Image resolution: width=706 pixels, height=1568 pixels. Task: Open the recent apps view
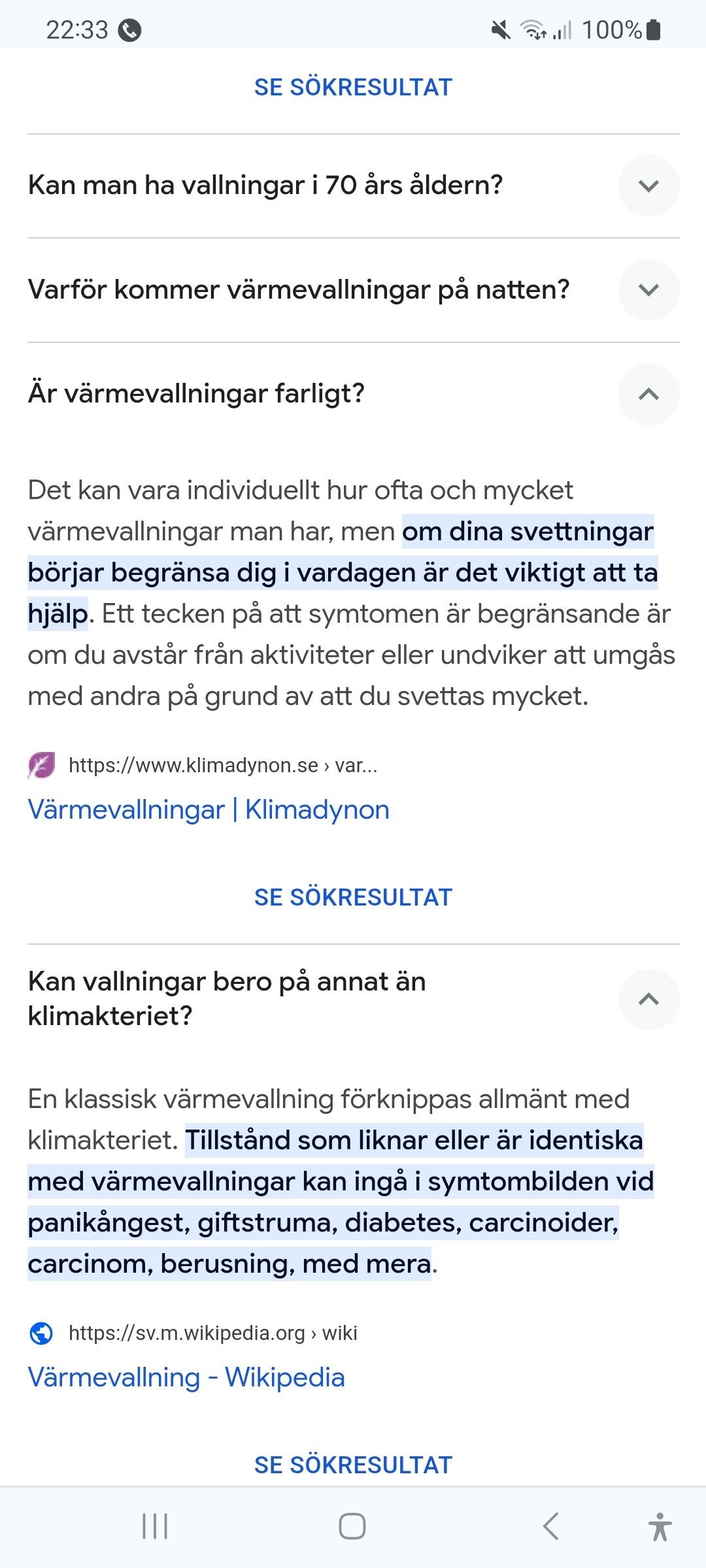click(x=155, y=1526)
